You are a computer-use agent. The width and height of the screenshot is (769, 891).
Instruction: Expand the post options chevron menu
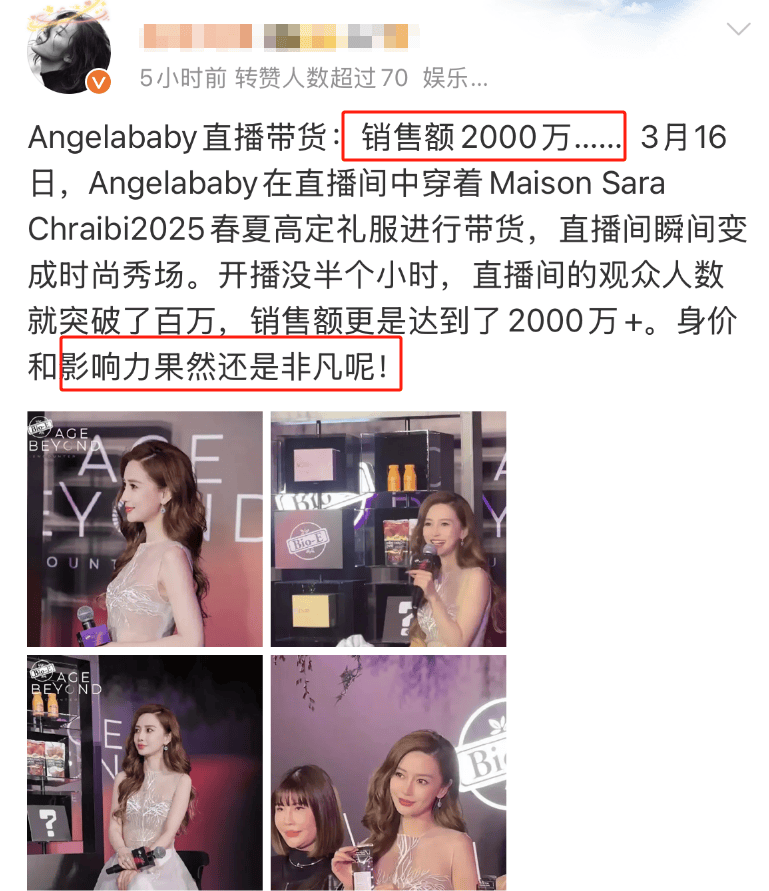(x=737, y=29)
